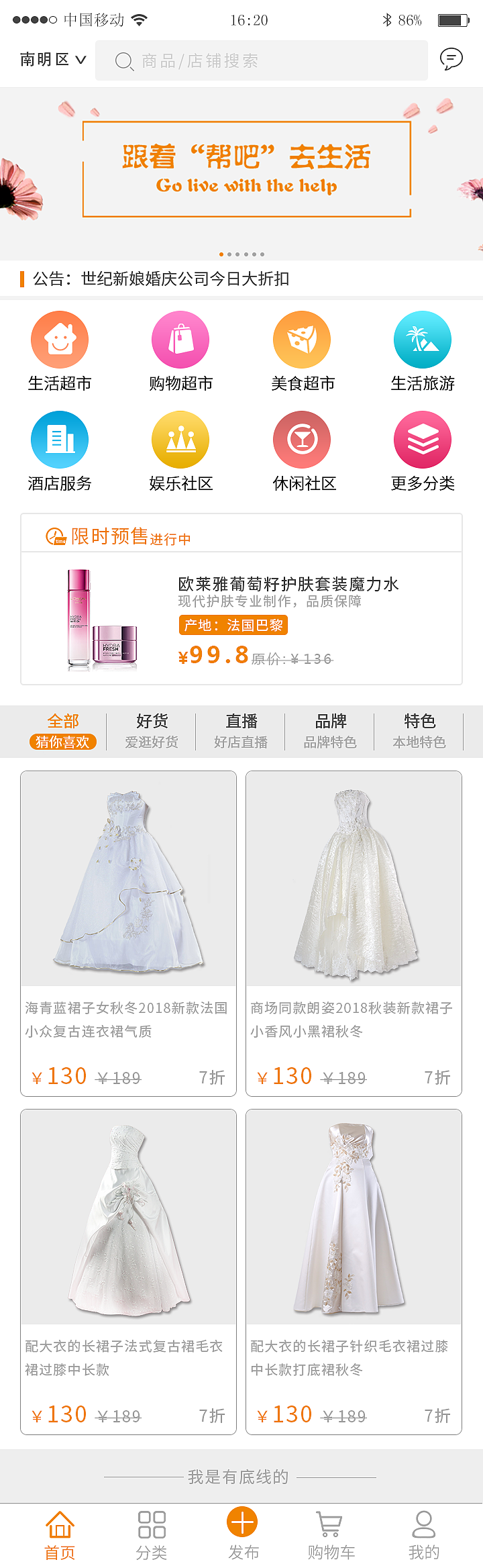
Task: Select the 生活旅游 category
Action: [423, 352]
